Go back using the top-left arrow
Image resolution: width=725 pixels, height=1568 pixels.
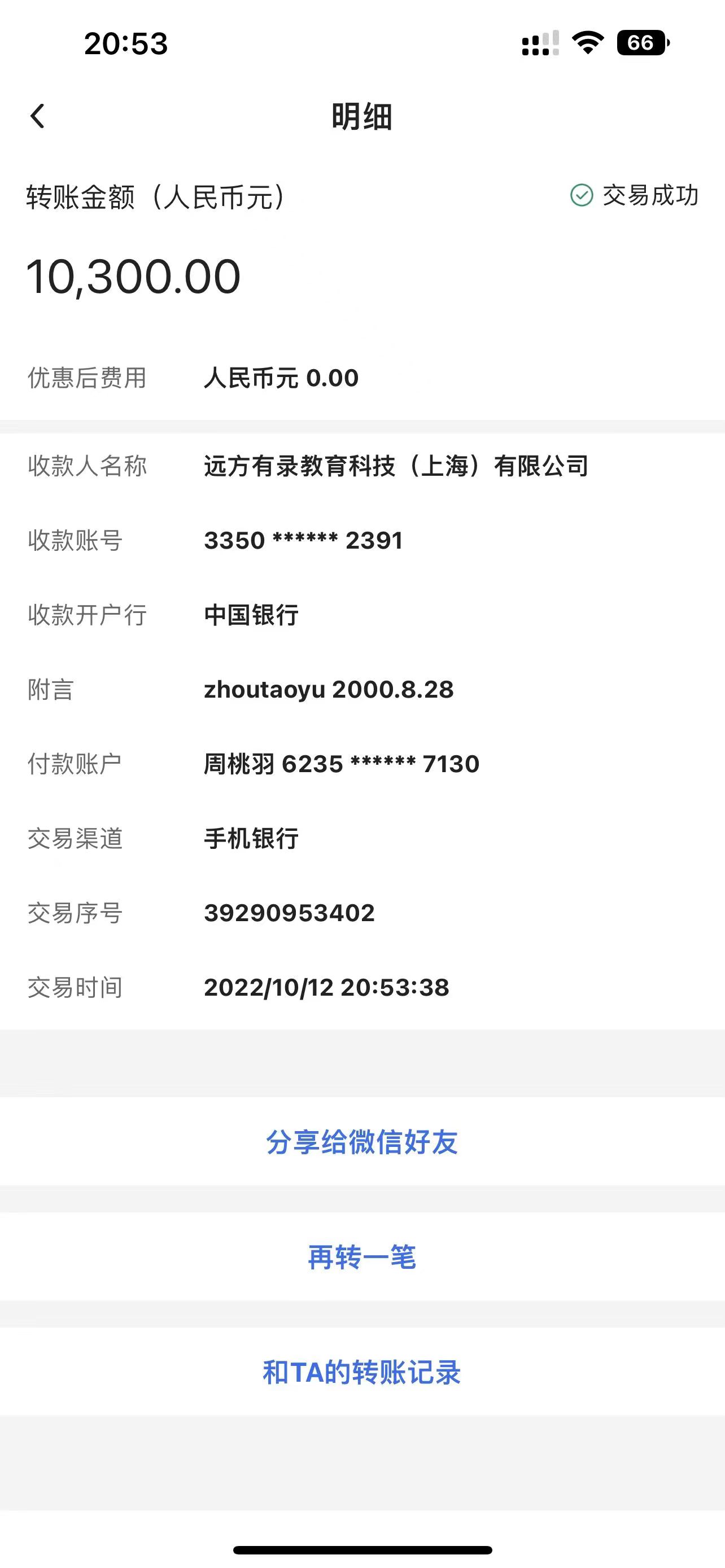pos(38,116)
